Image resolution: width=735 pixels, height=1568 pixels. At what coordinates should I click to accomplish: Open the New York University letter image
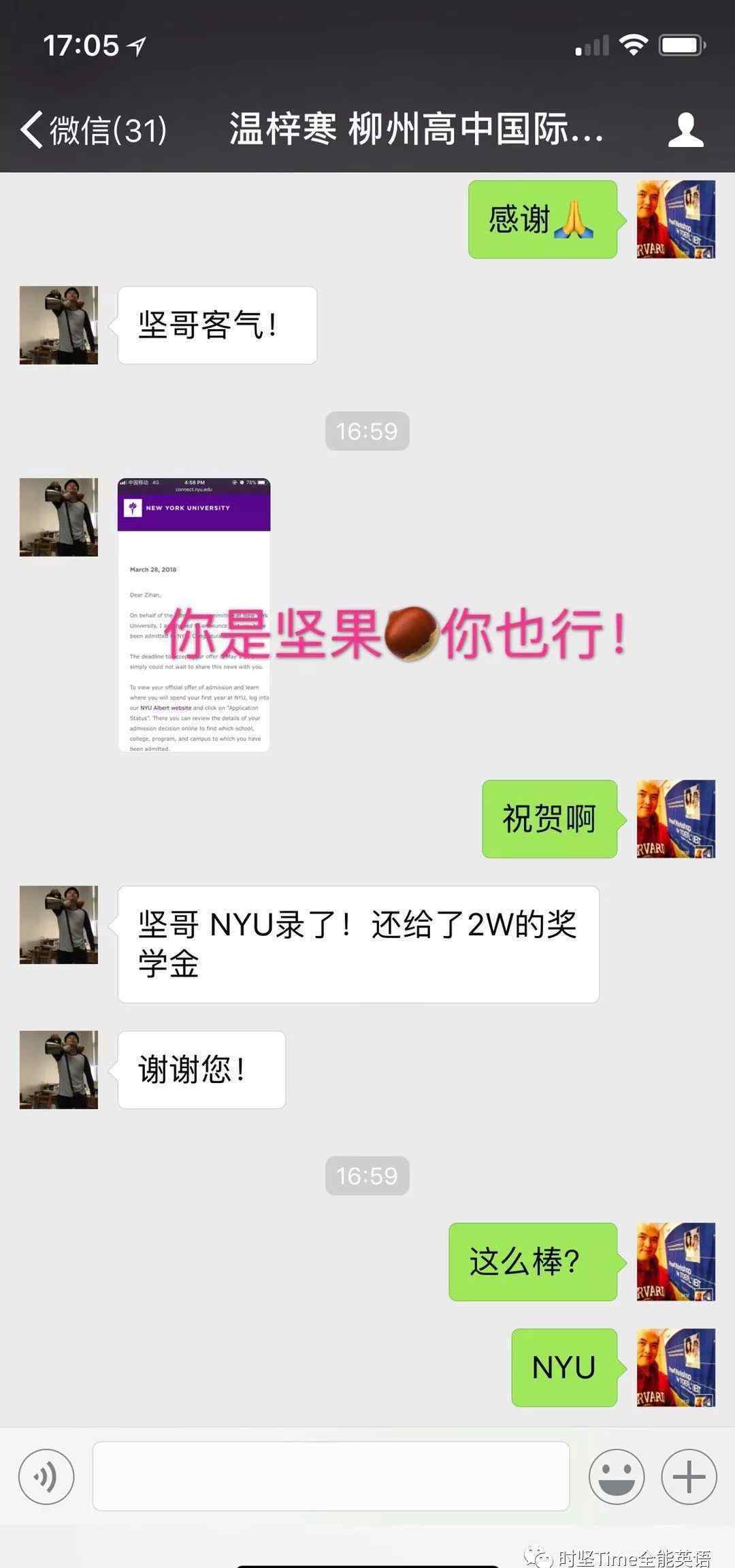coord(194,615)
